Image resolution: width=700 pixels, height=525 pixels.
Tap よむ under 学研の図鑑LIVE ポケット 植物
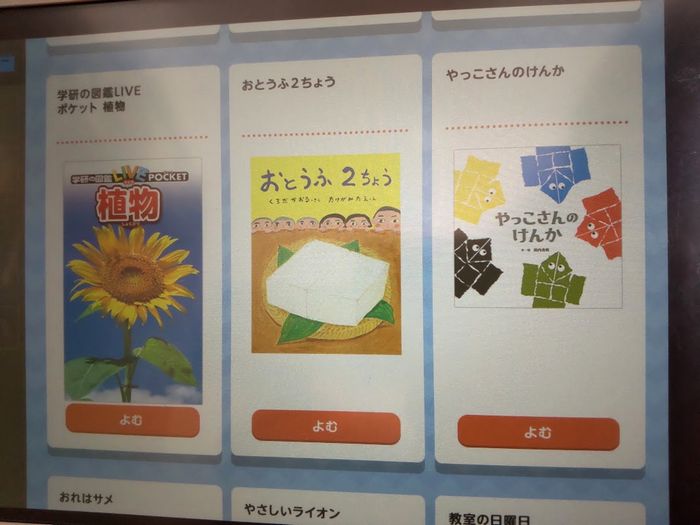[132, 421]
